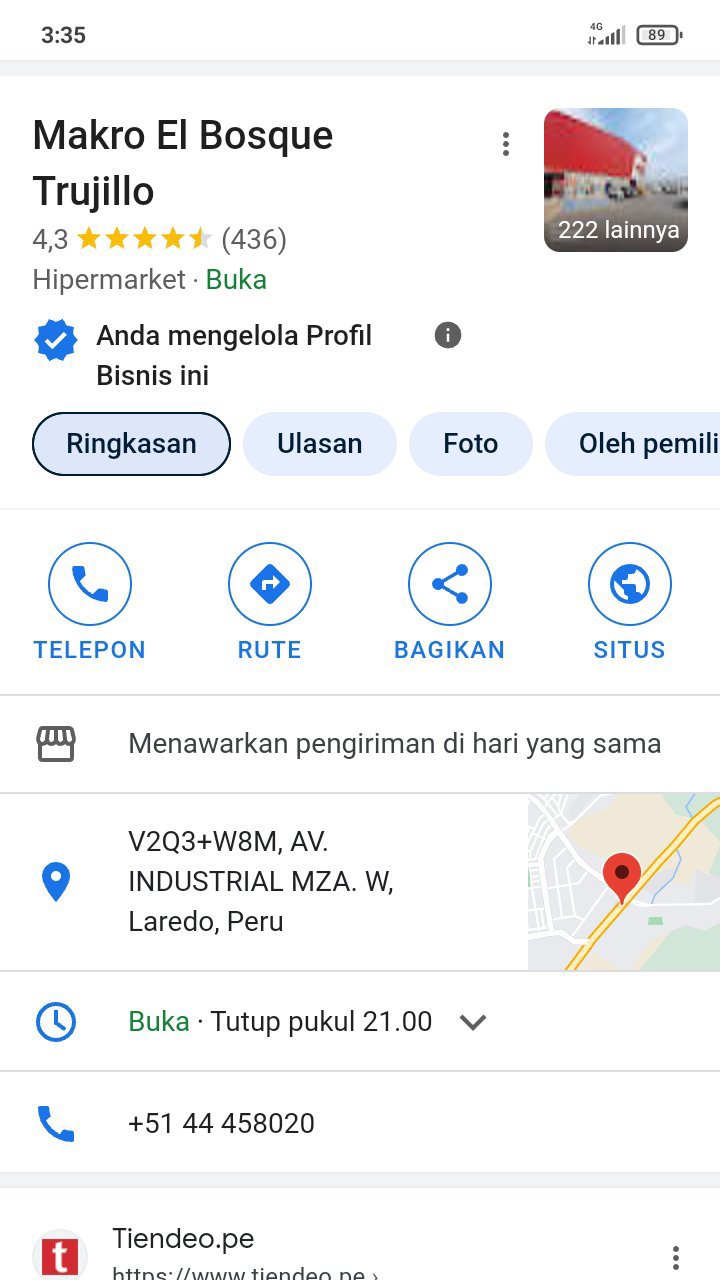Viewport: 720px width, 1280px height.
Task: Visit the website via Situs button
Action: point(629,602)
